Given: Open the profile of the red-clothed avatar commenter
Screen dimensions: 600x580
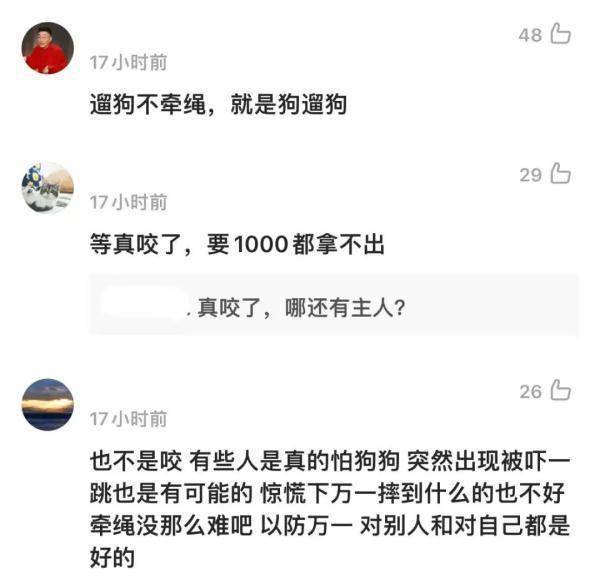Looking at the screenshot, I should 48,48.
